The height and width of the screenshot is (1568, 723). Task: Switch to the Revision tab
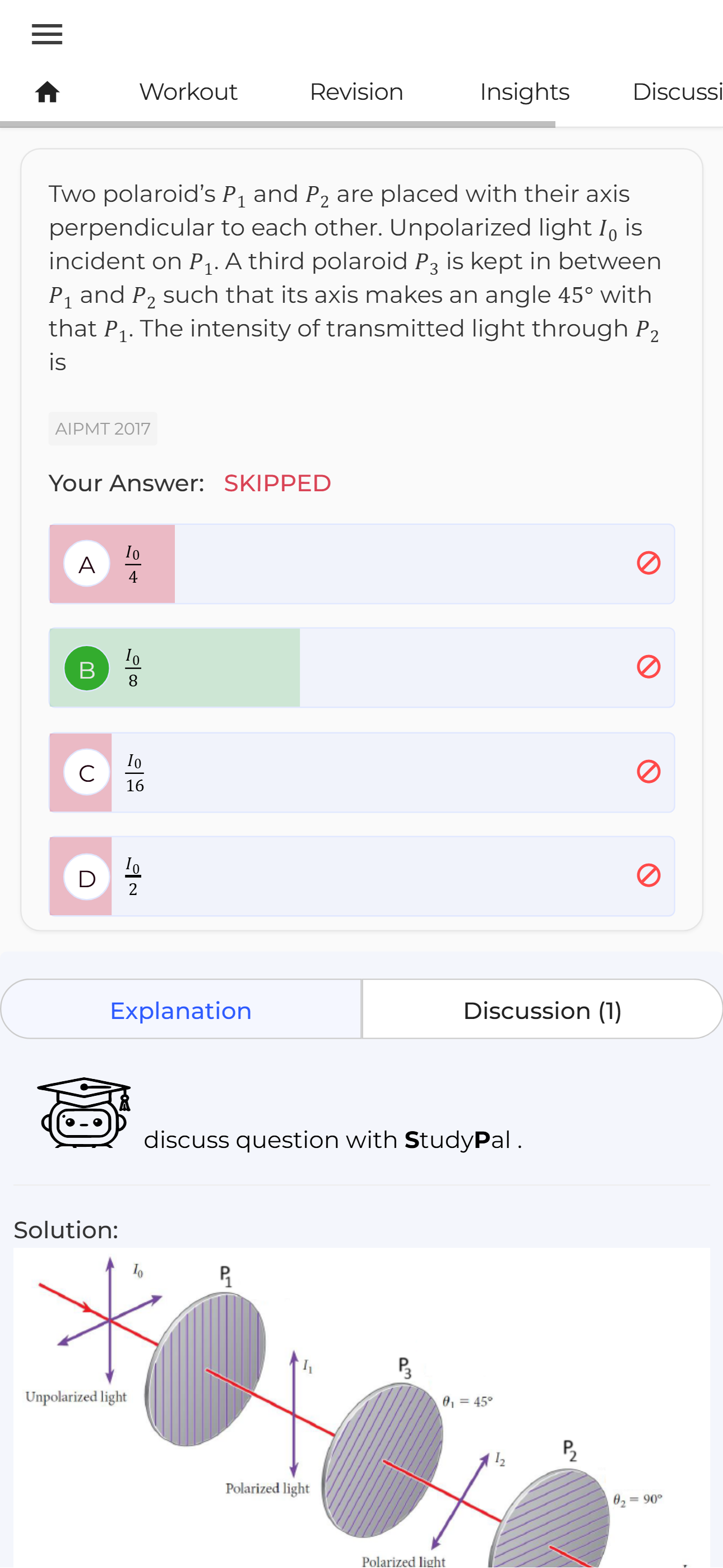[x=356, y=93]
